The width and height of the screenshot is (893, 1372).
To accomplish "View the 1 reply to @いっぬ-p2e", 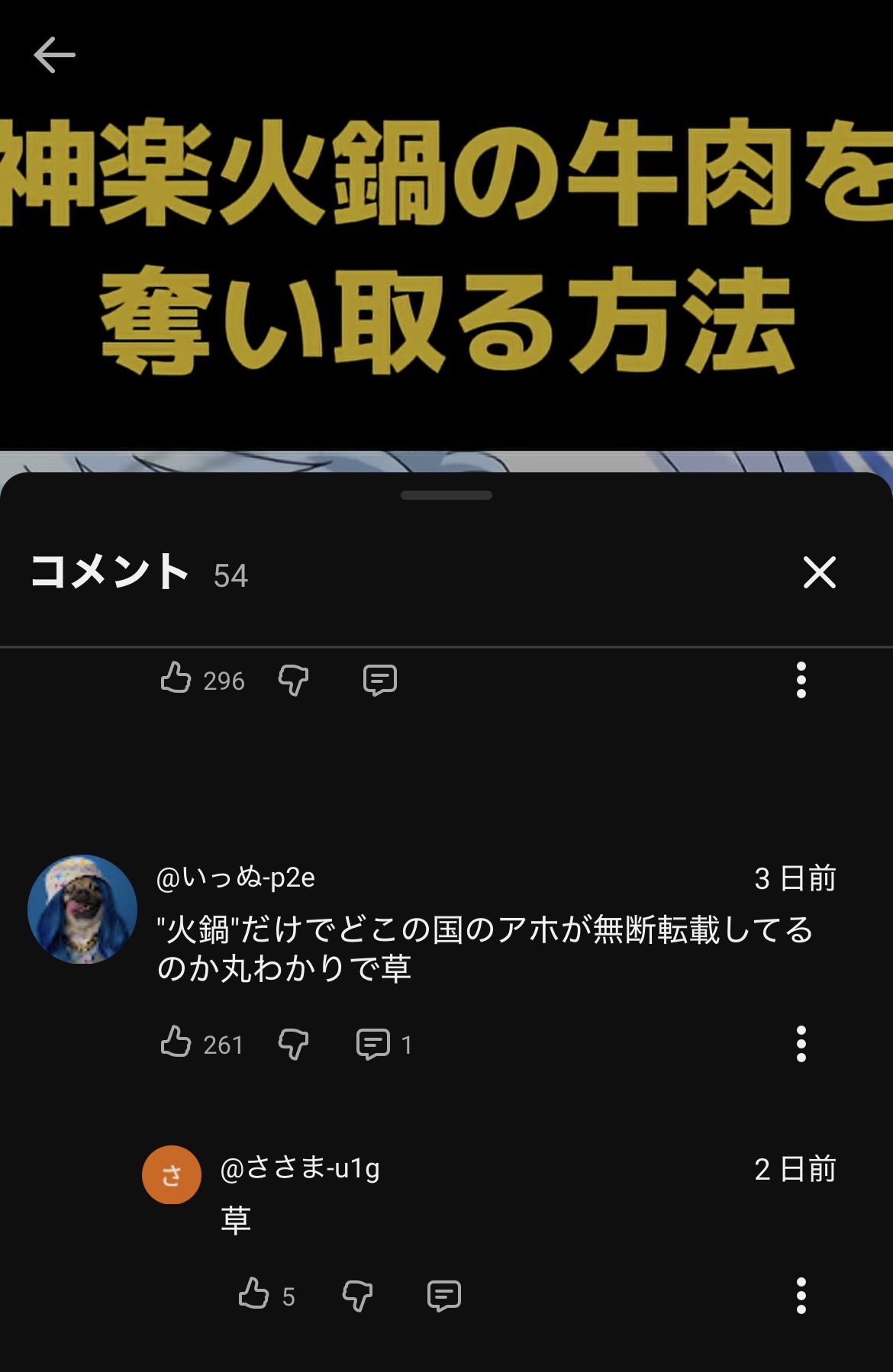I will point(383,1044).
